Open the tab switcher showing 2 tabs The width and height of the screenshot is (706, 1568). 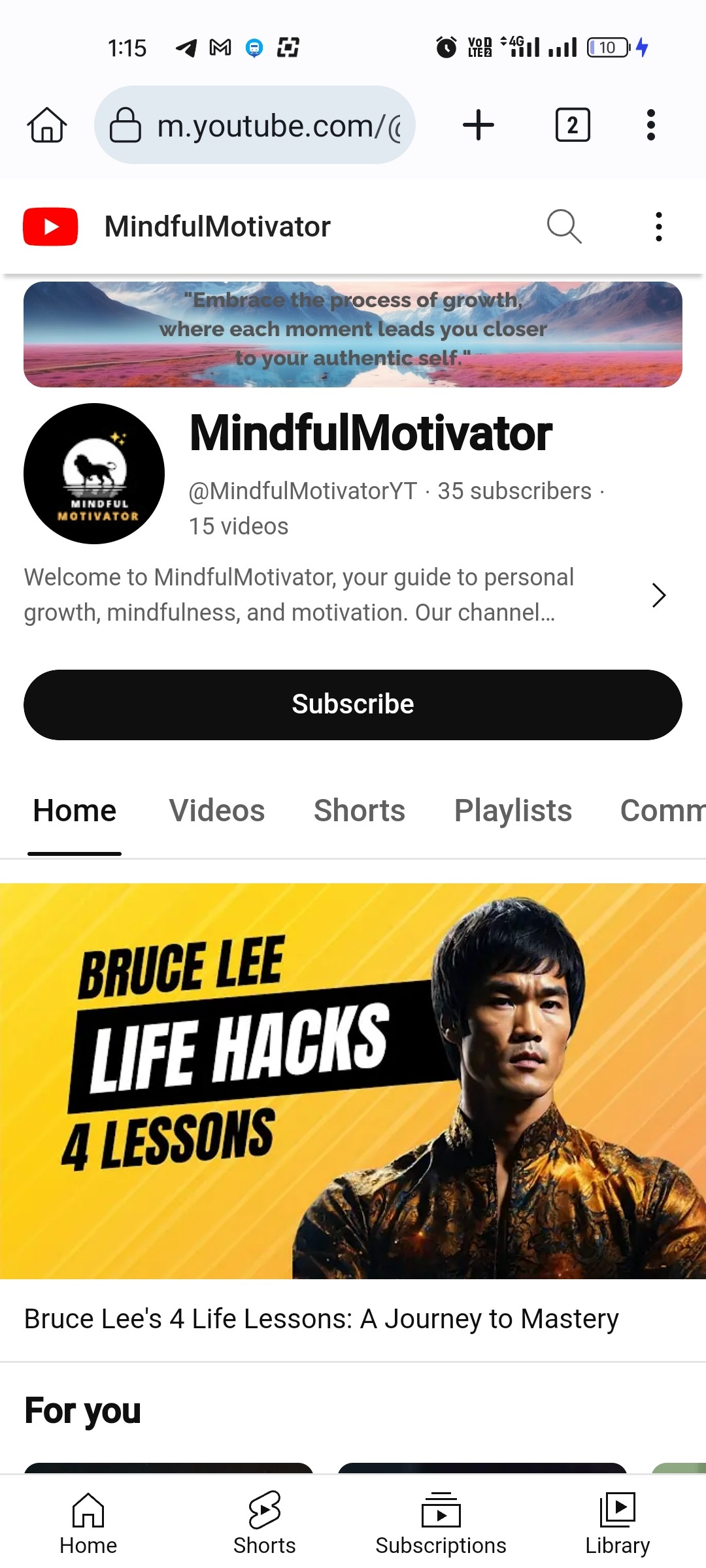573,125
